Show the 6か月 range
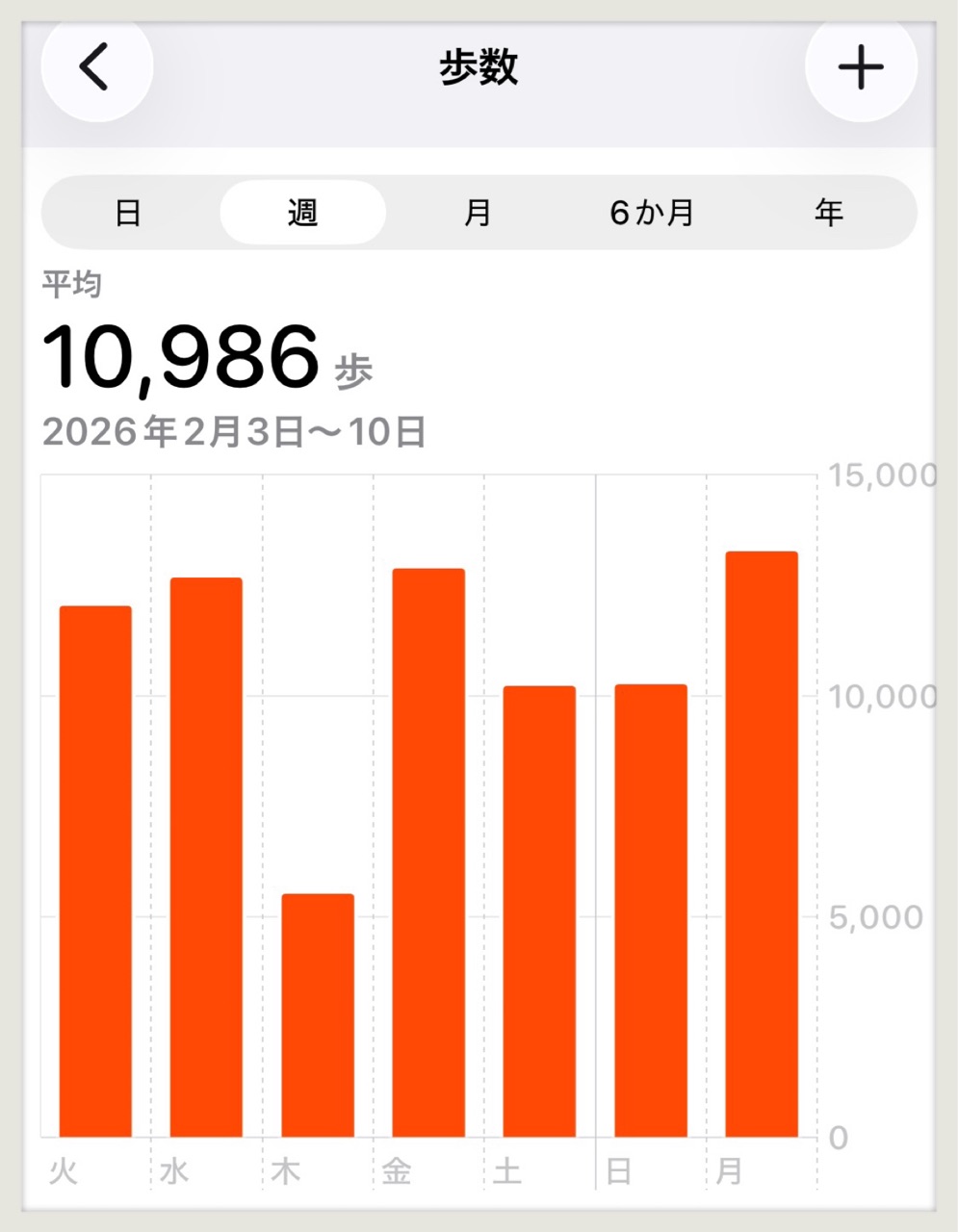 tap(652, 212)
